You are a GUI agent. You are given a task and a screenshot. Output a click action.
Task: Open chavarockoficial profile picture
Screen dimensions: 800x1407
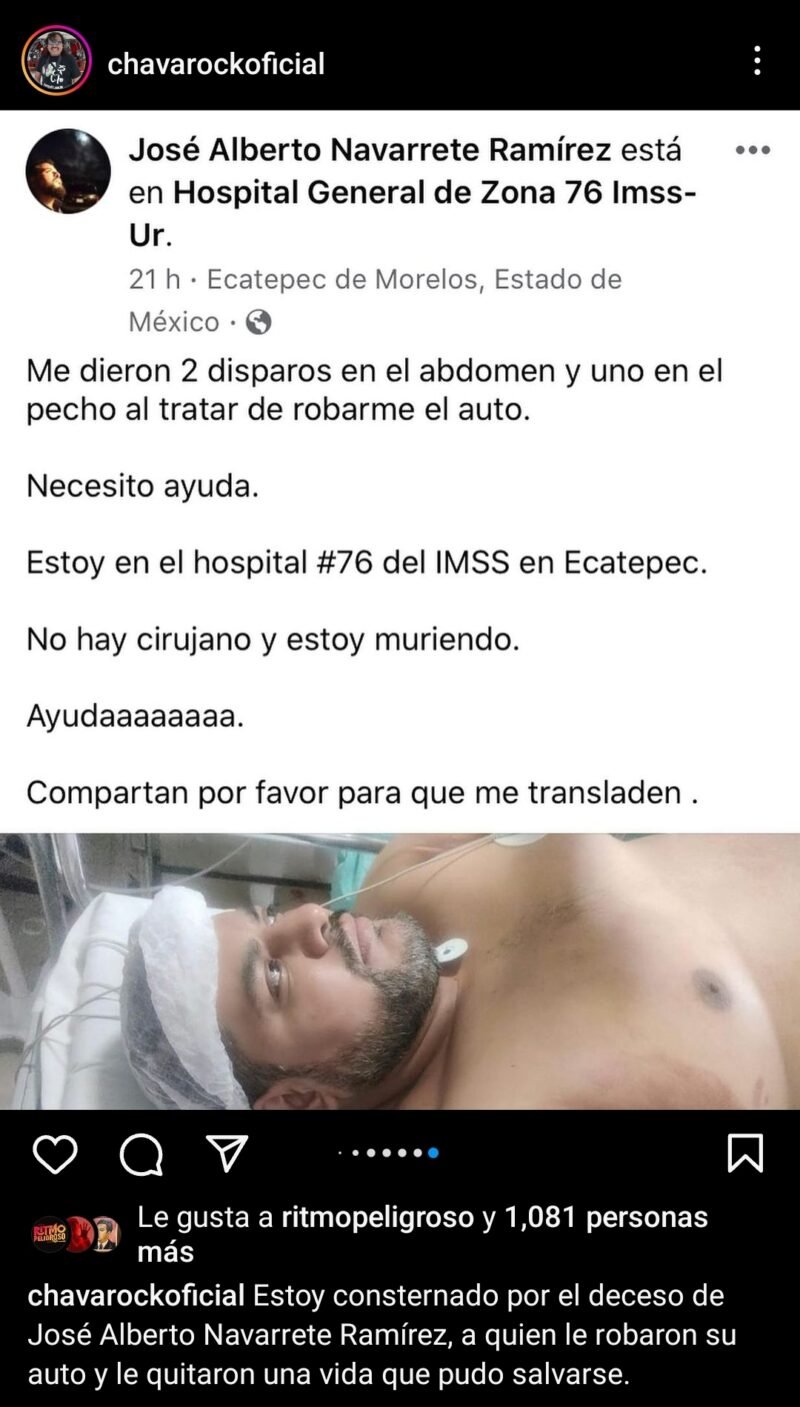click(x=56, y=61)
